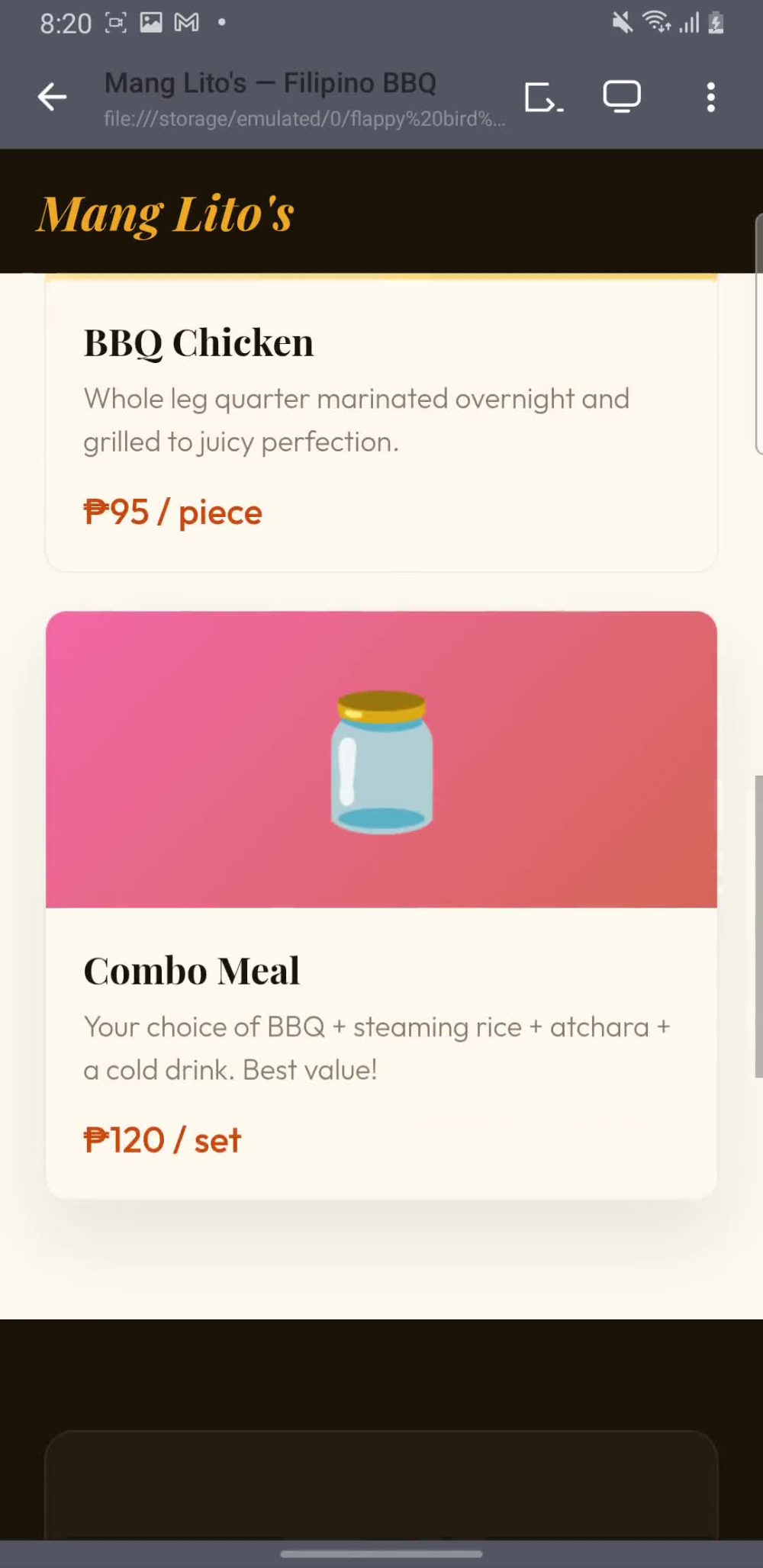Tap the Mang Lito's header logo
The height and width of the screenshot is (1568, 763).
tap(166, 213)
